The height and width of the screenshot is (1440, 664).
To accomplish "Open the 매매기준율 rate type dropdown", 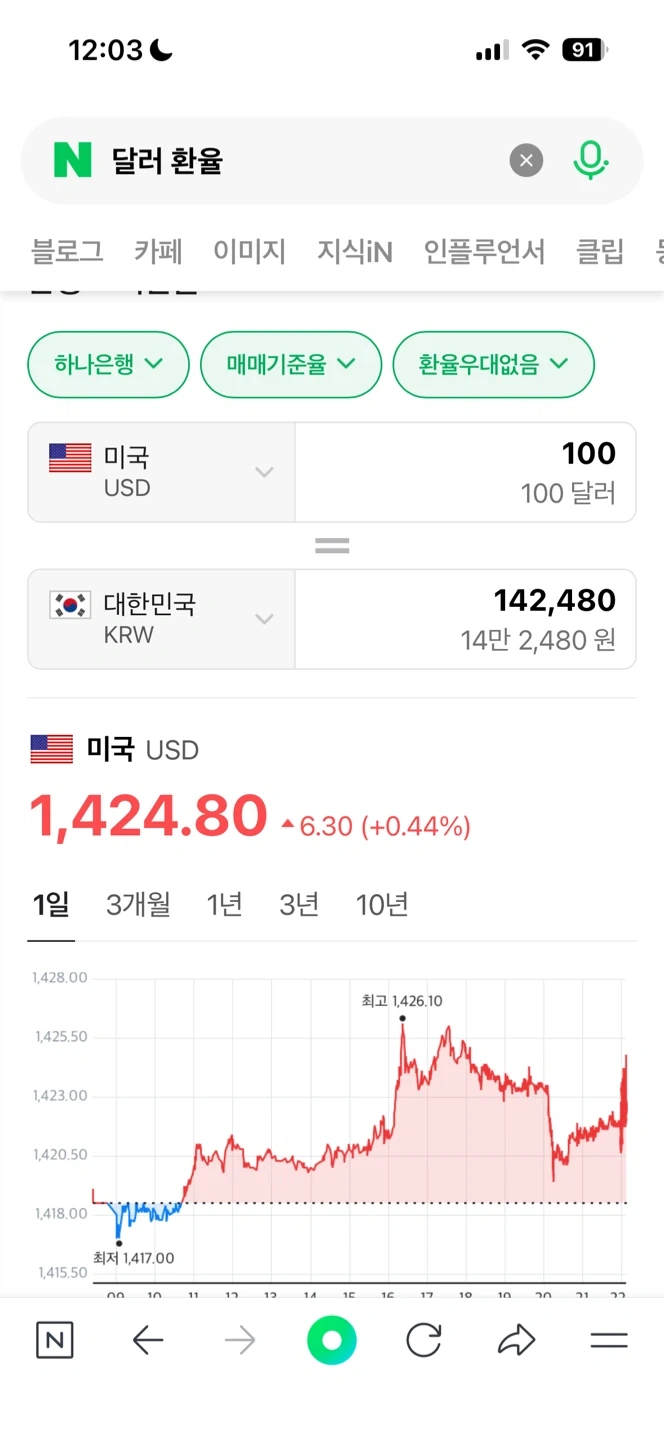I will point(291,364).
